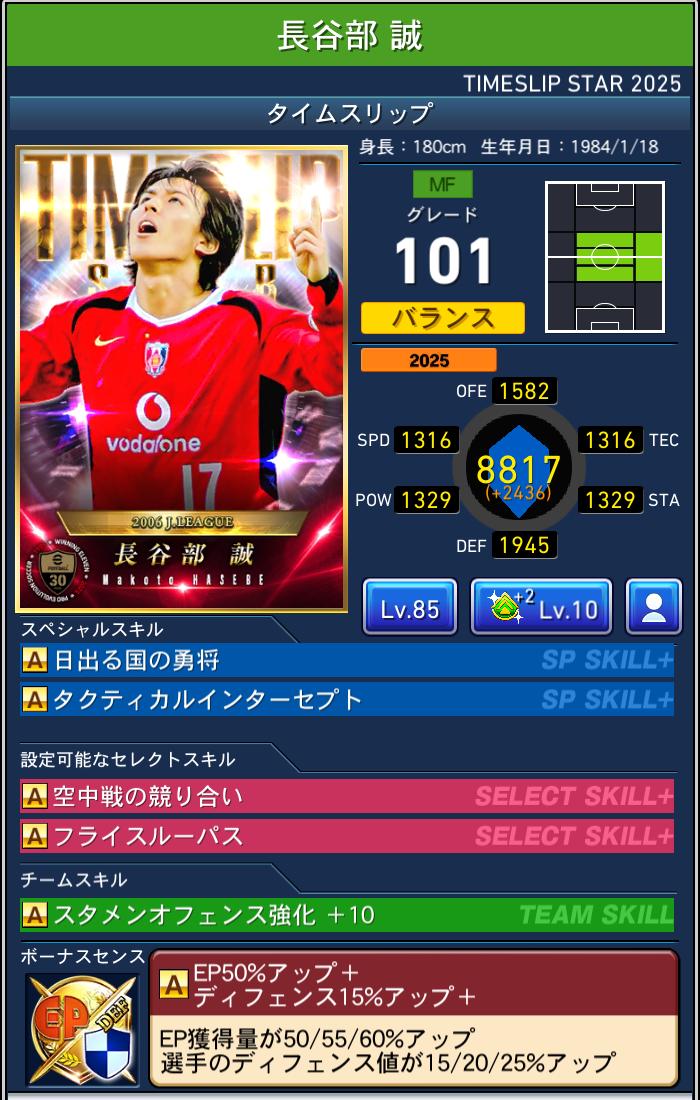The height and width of the screenshot is (1100, 700).
Task: Select the 空中戦の競り合い select skill
Action: 346,796
